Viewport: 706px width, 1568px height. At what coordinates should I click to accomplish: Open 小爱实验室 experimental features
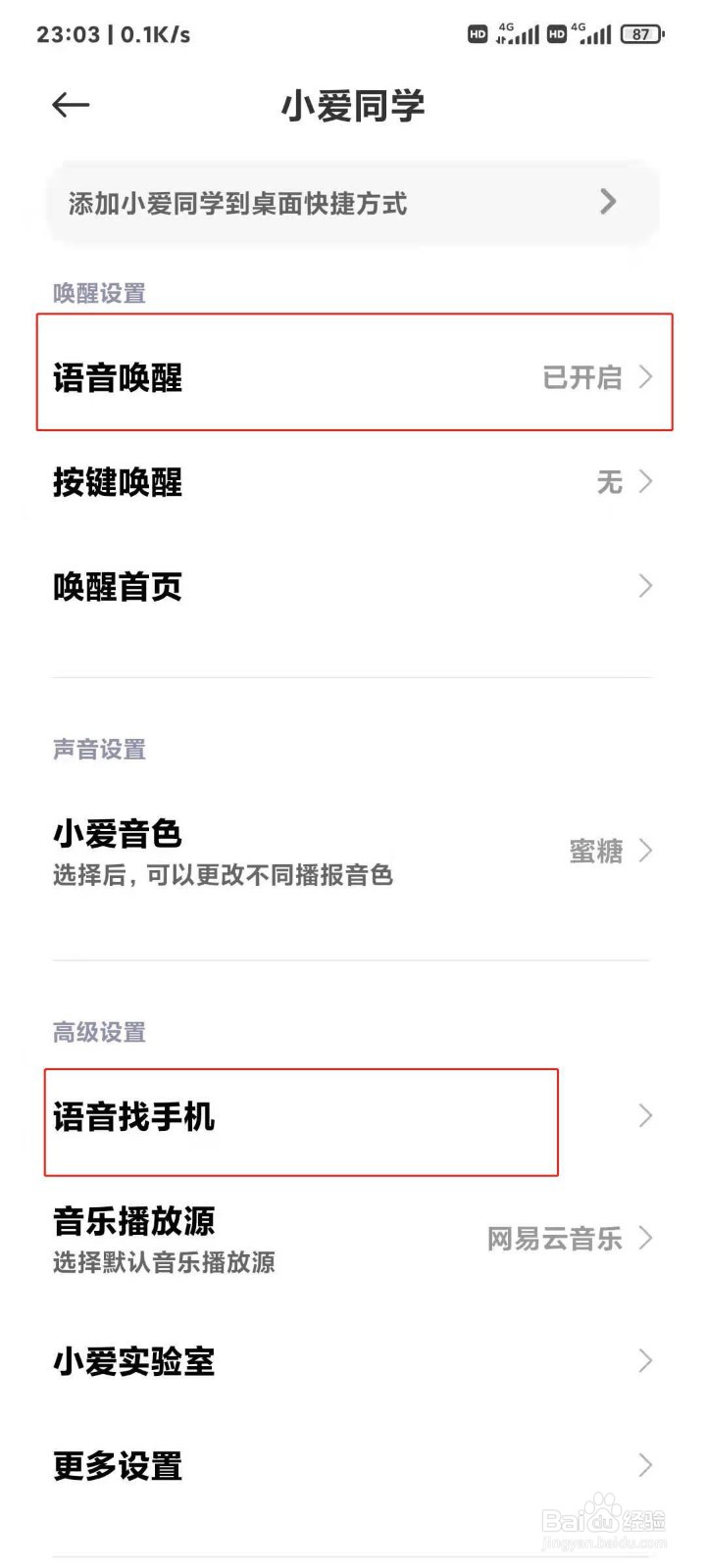tap(353, 1360)
